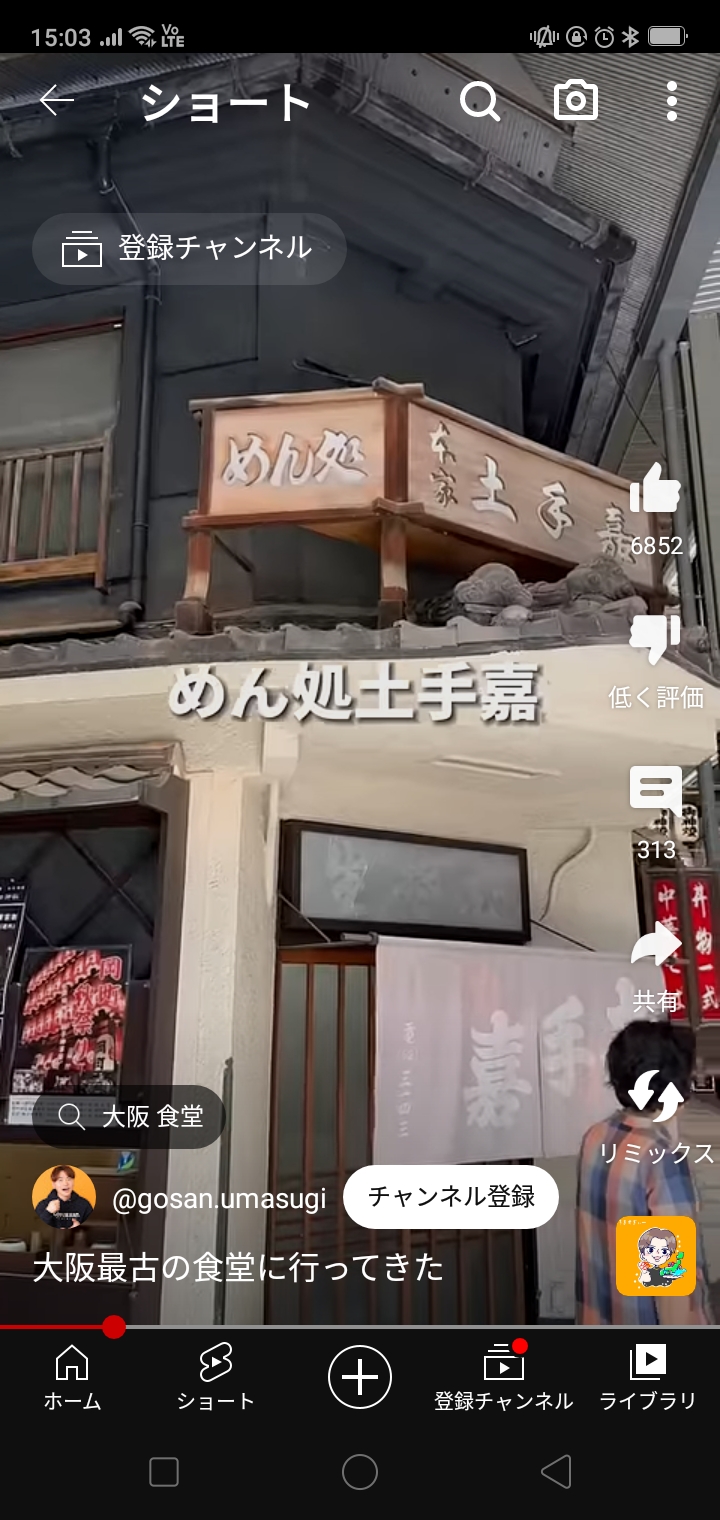The image size is (720, 1520).
Task: Open the 登録チャンネル bottom tab
Action: (x=504, y=1378)
